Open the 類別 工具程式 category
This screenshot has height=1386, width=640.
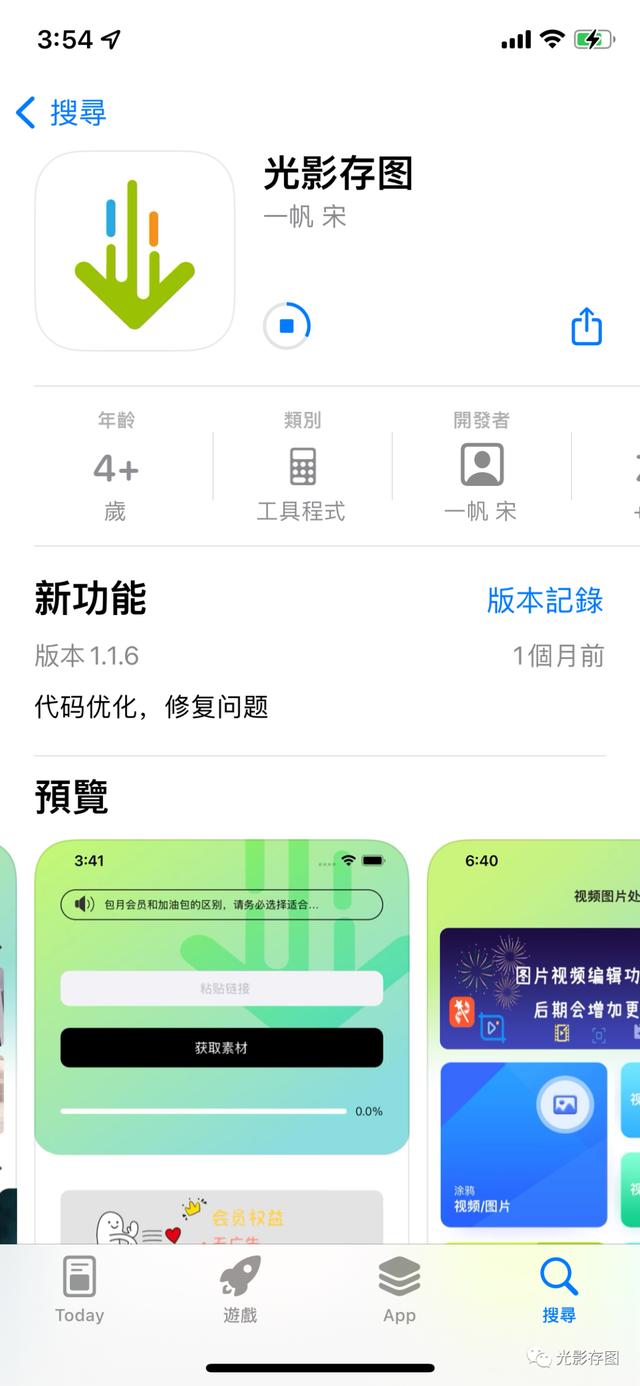[301, 468]
